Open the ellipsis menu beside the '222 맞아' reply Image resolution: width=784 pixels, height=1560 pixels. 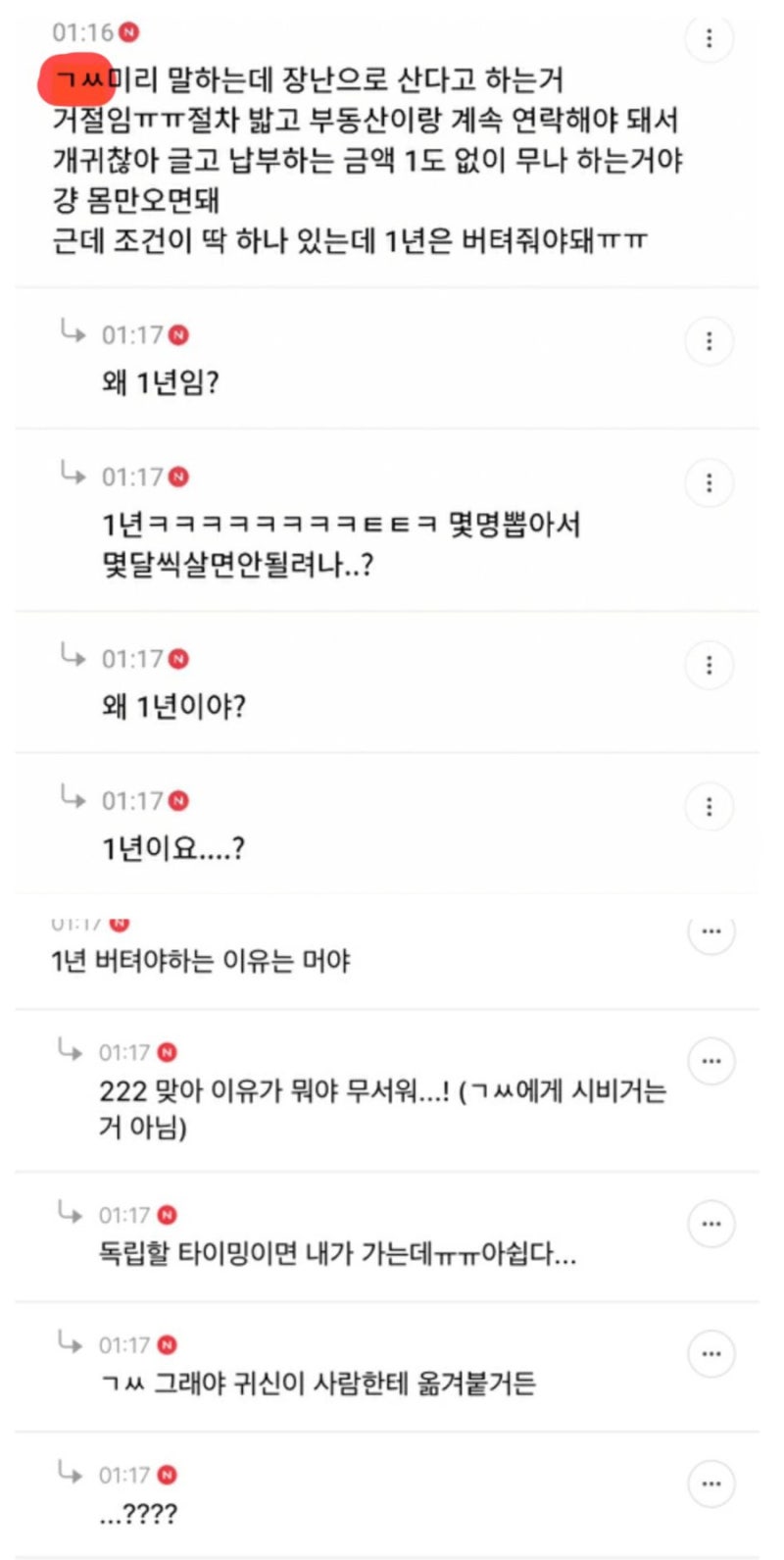point(712,1060)
